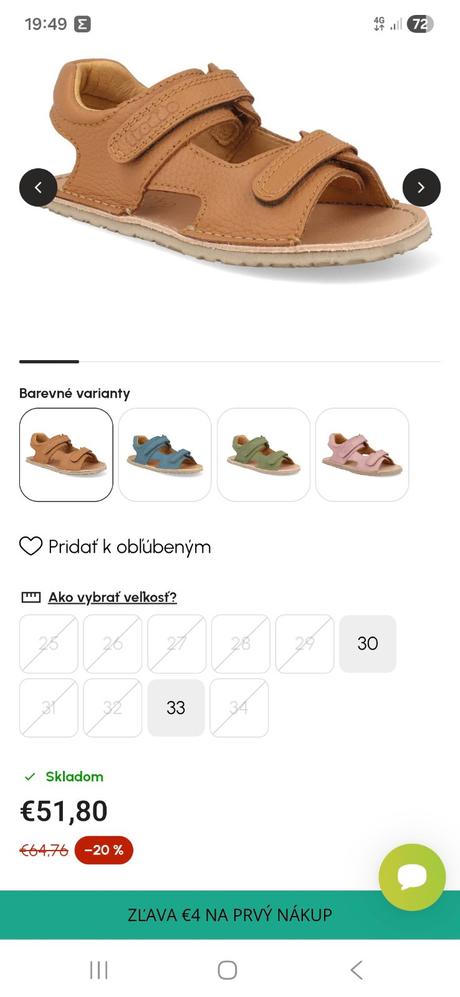Show the previous product photo
This screenshot has width=460, height=997.
coord(38,188)
